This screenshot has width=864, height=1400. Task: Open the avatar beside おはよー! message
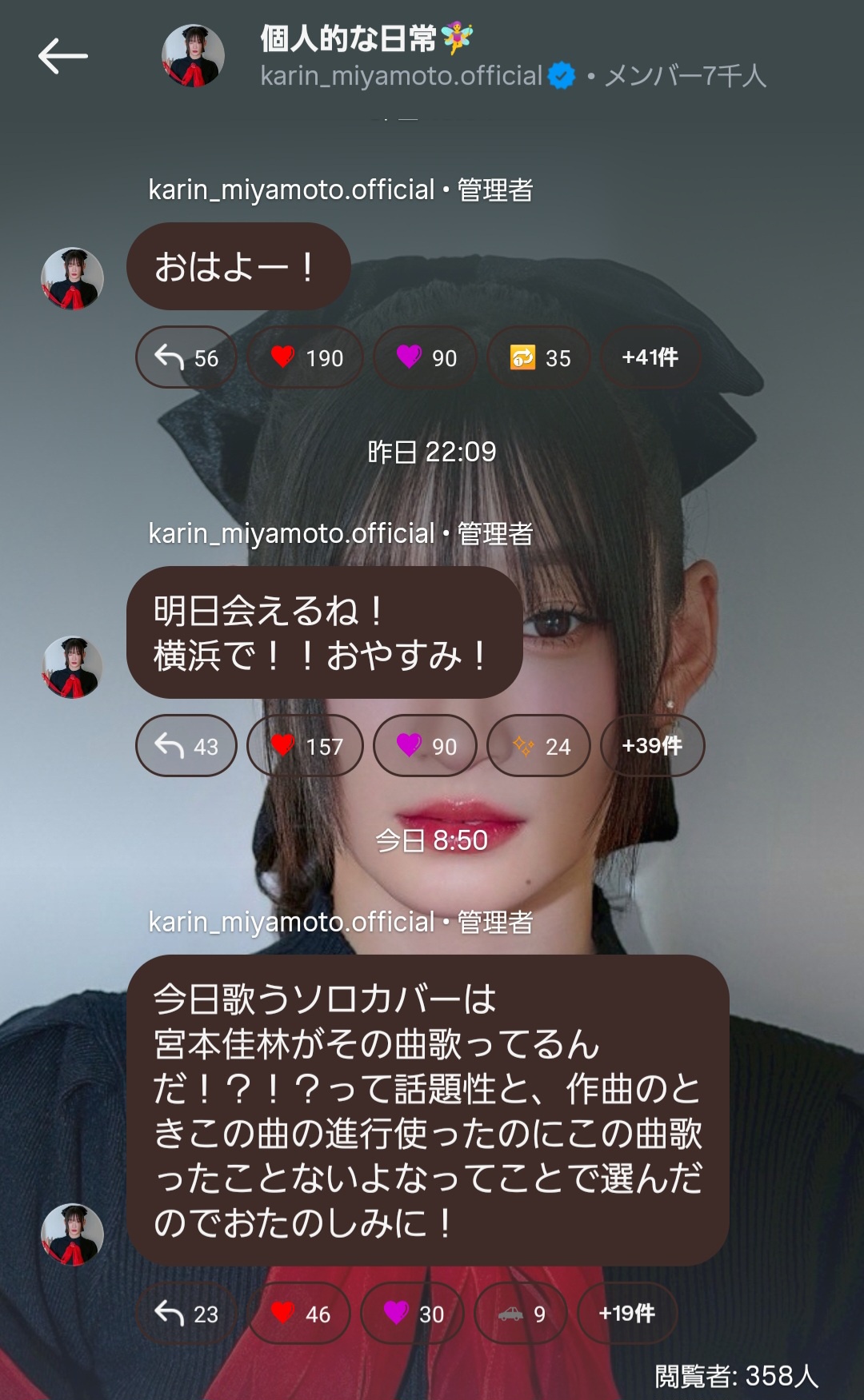(72, 278)
